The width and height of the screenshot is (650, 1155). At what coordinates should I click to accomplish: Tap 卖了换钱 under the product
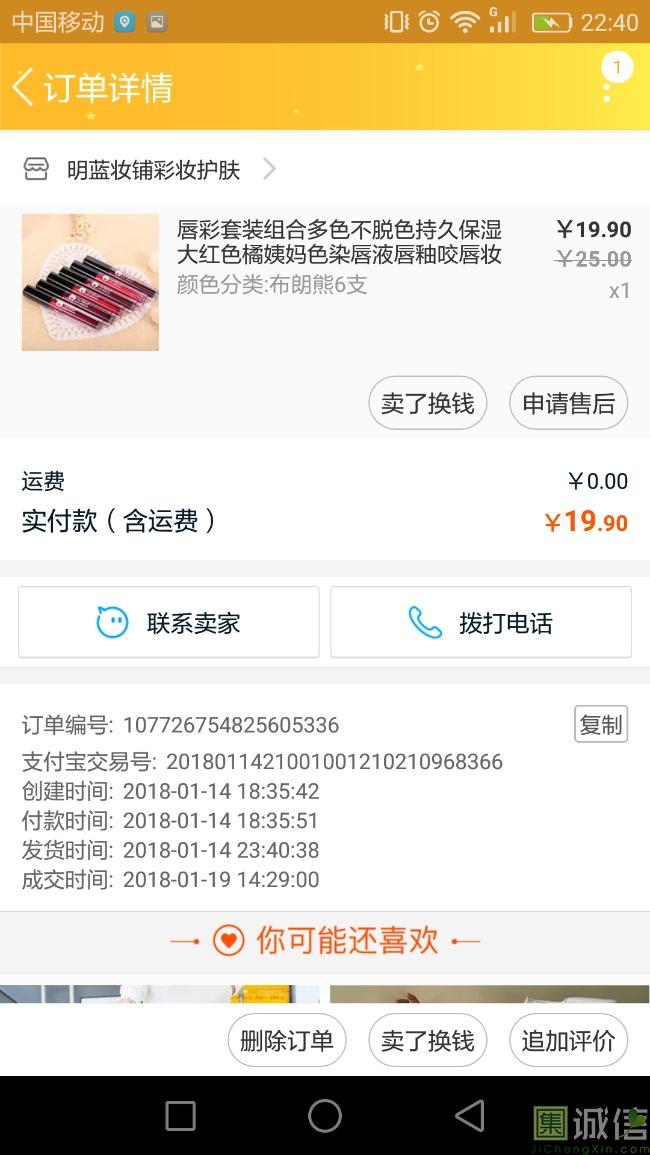click(x=427, y=403)
